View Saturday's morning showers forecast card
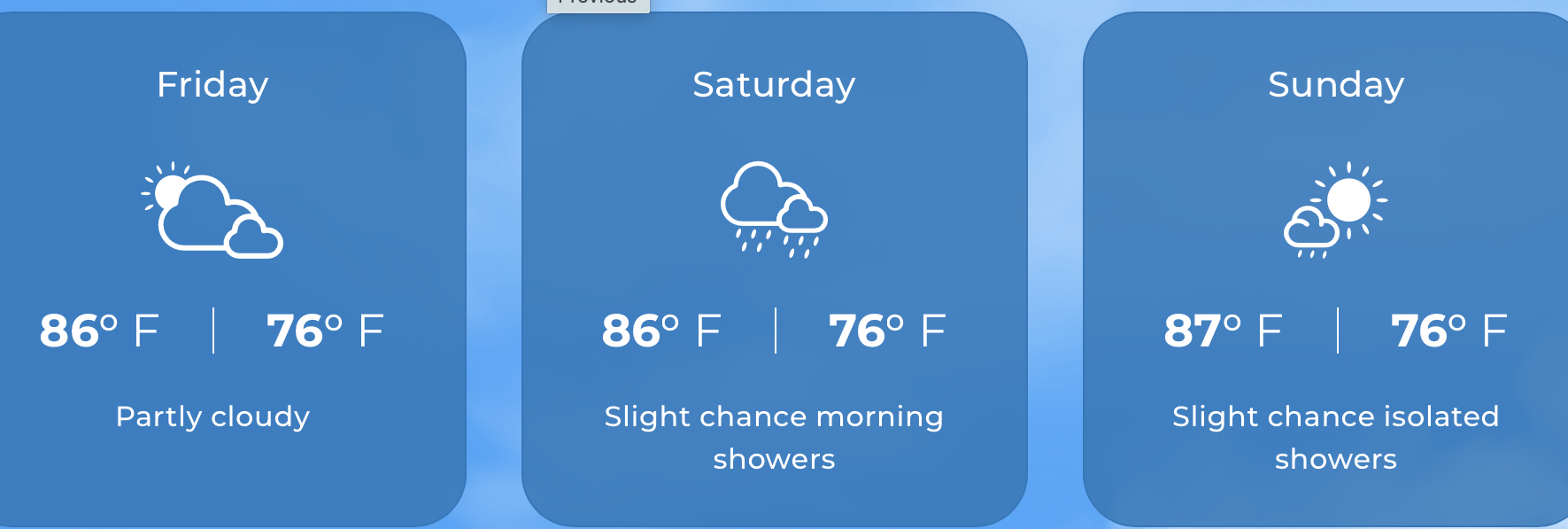1568x529 pixels. [x=774, y=266]
